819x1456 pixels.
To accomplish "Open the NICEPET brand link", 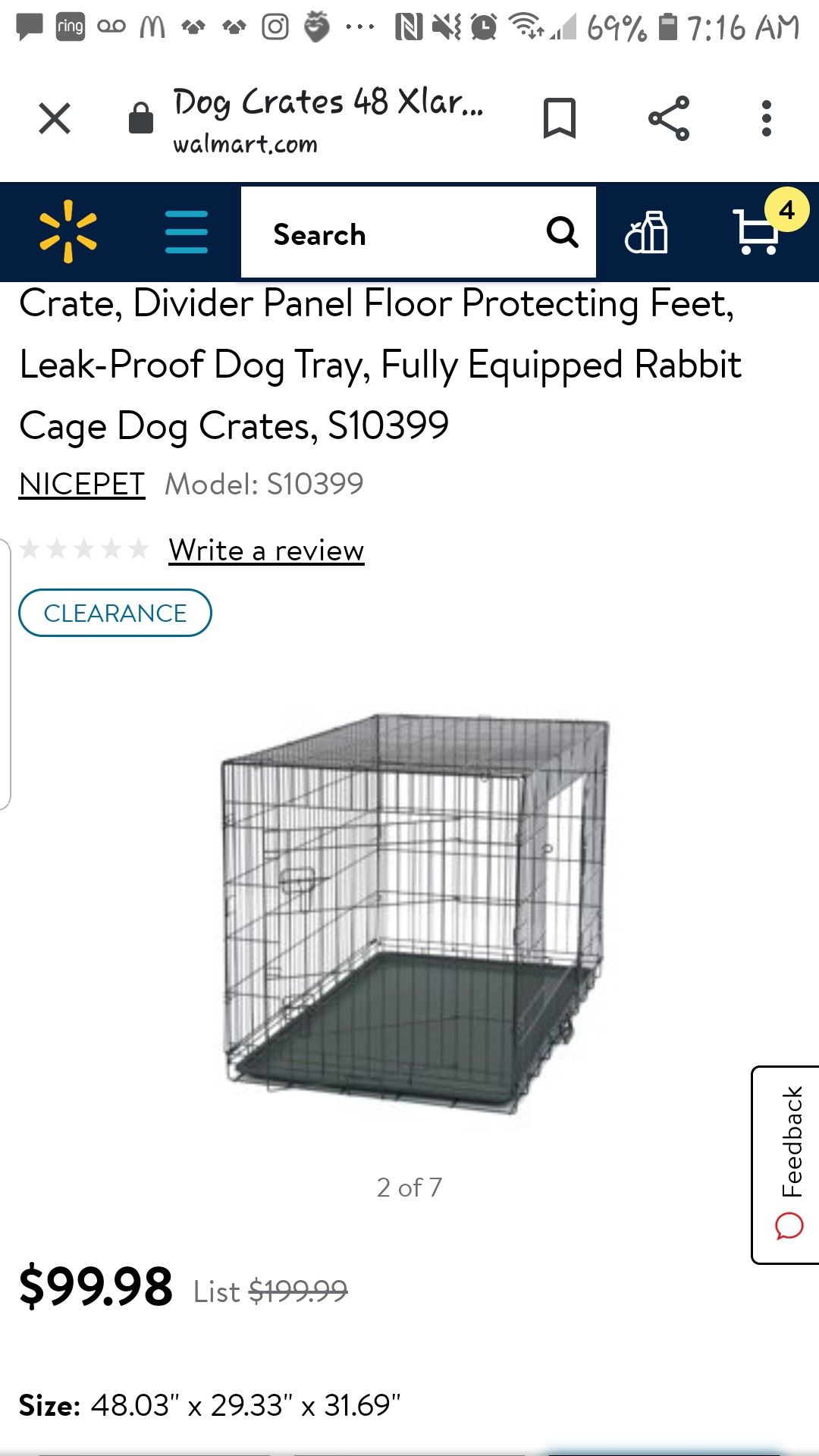I will (82, 484).
